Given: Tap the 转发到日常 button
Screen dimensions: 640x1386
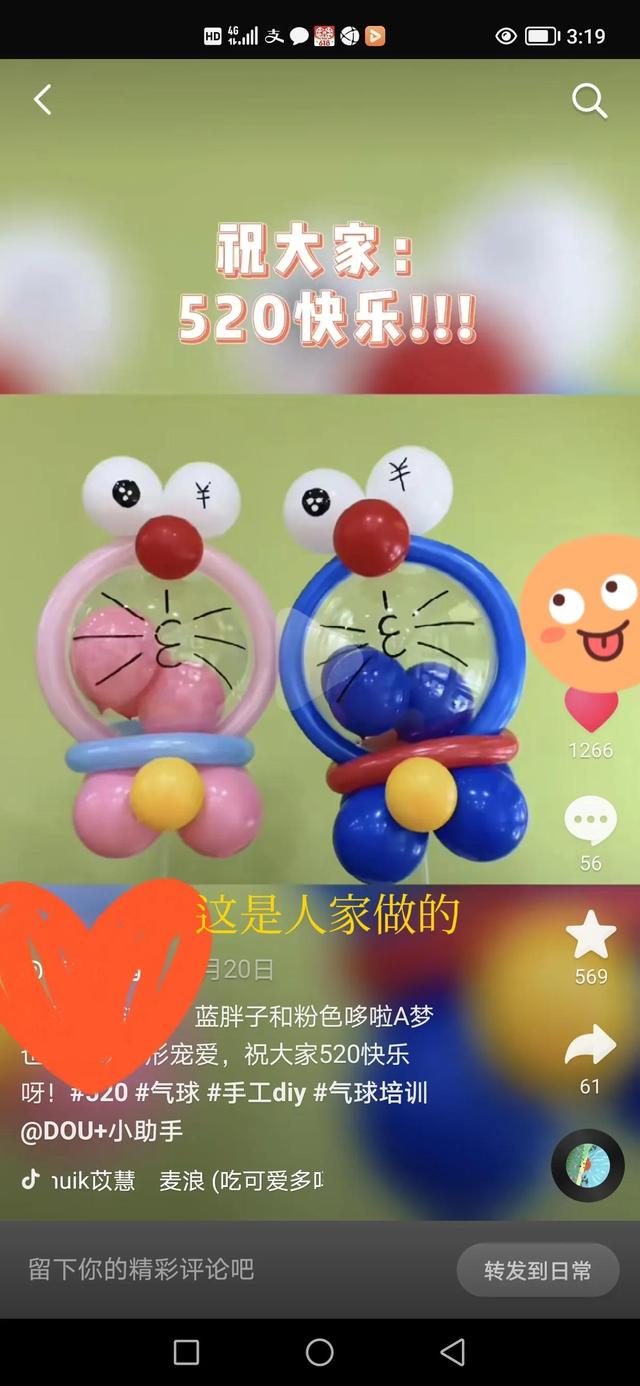Looking at the screenshot, I should (x=537, y=1271).
